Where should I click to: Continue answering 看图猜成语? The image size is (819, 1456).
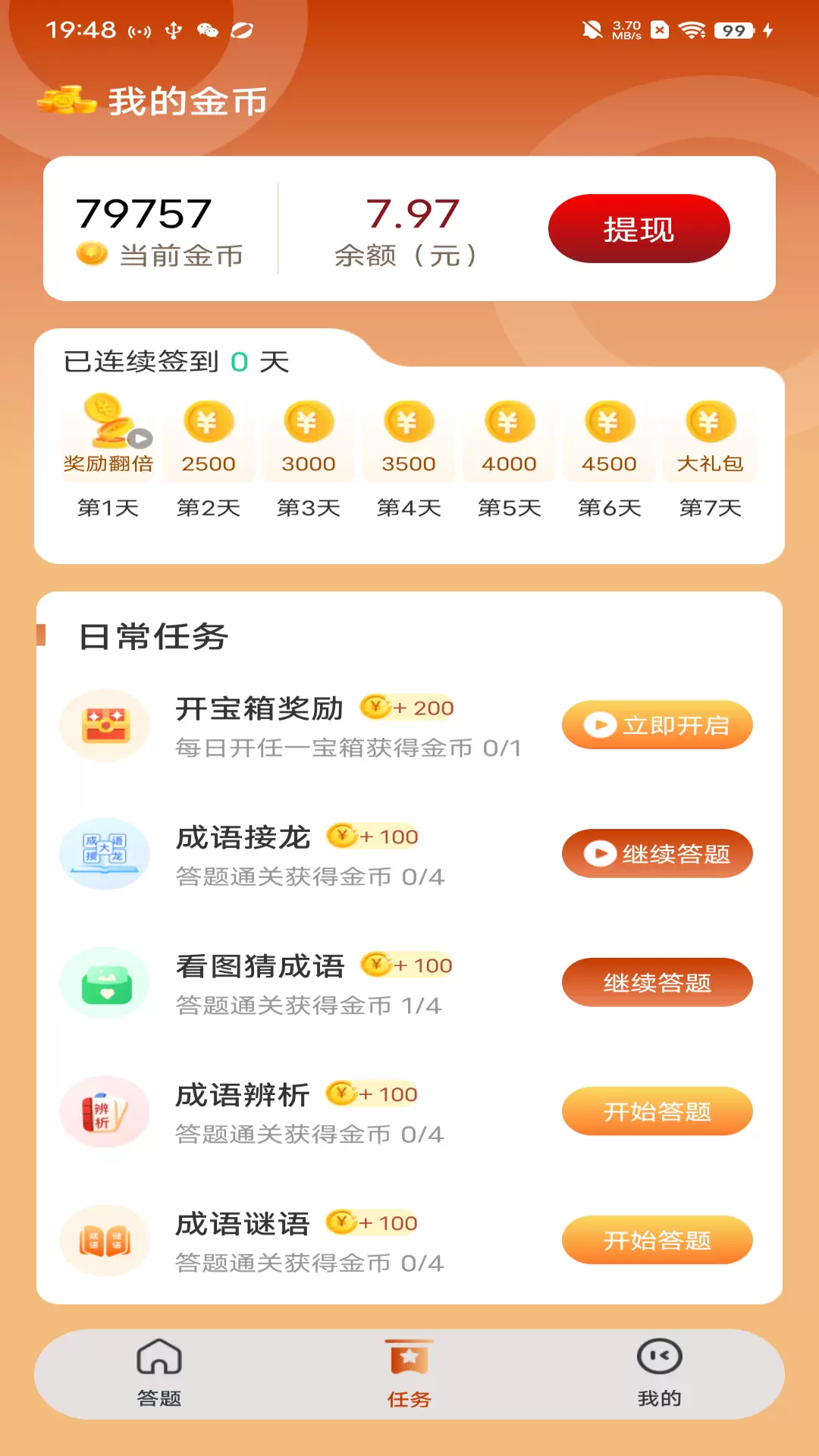pyautogui.click(x=657, y=983)
